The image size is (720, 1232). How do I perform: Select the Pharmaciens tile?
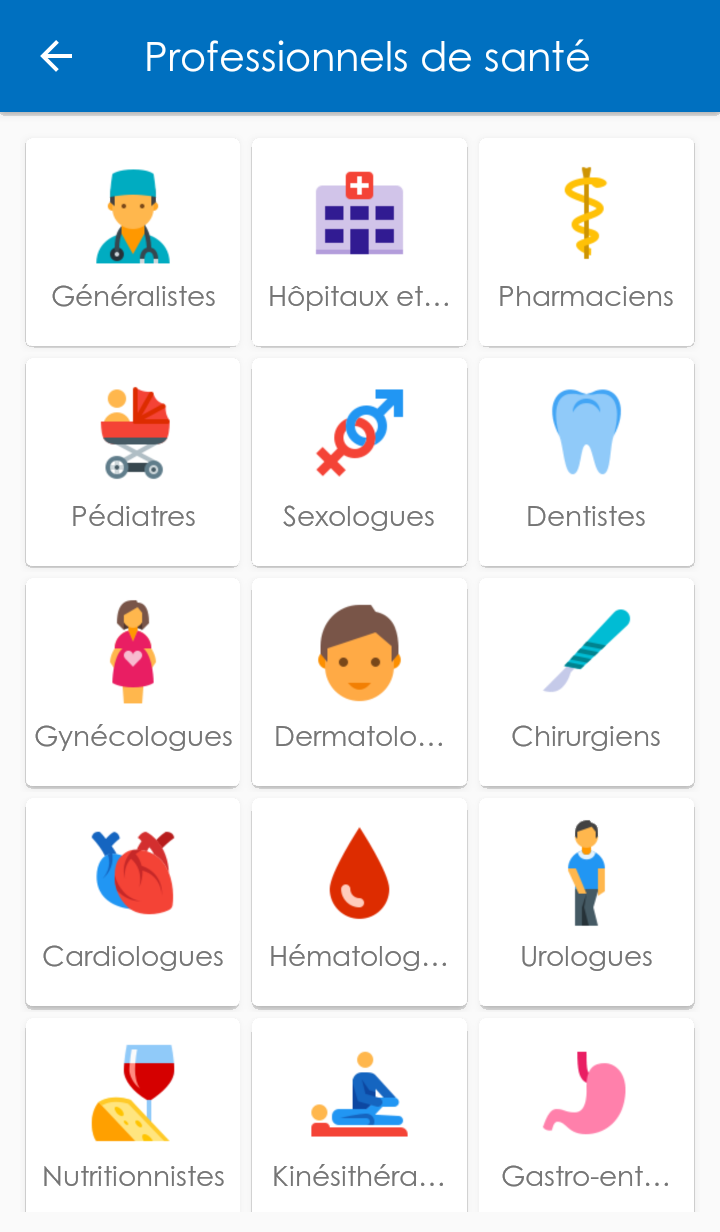[586, 242]
